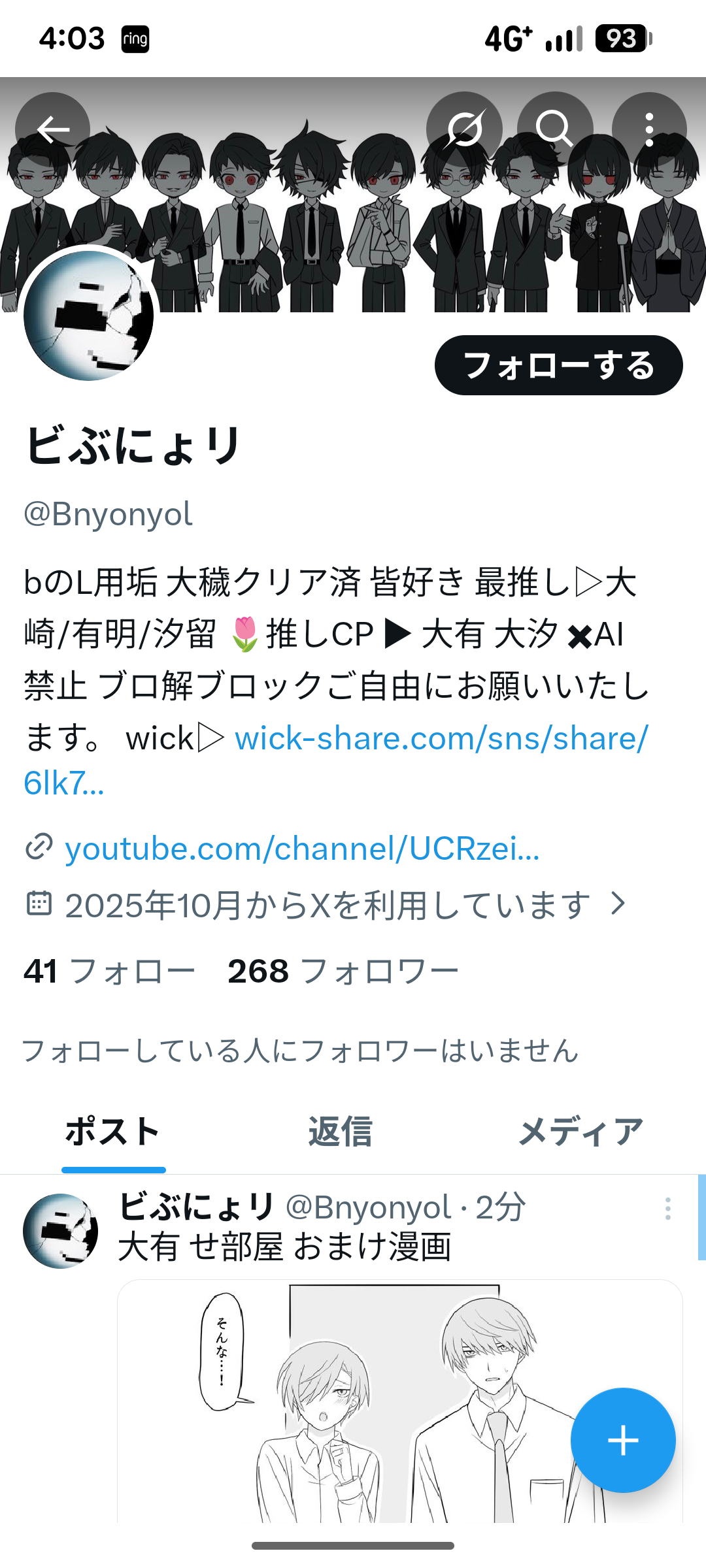Open the wick-share.com link in bio
This screenshot has height=1568, width=706.
point(441,739)
